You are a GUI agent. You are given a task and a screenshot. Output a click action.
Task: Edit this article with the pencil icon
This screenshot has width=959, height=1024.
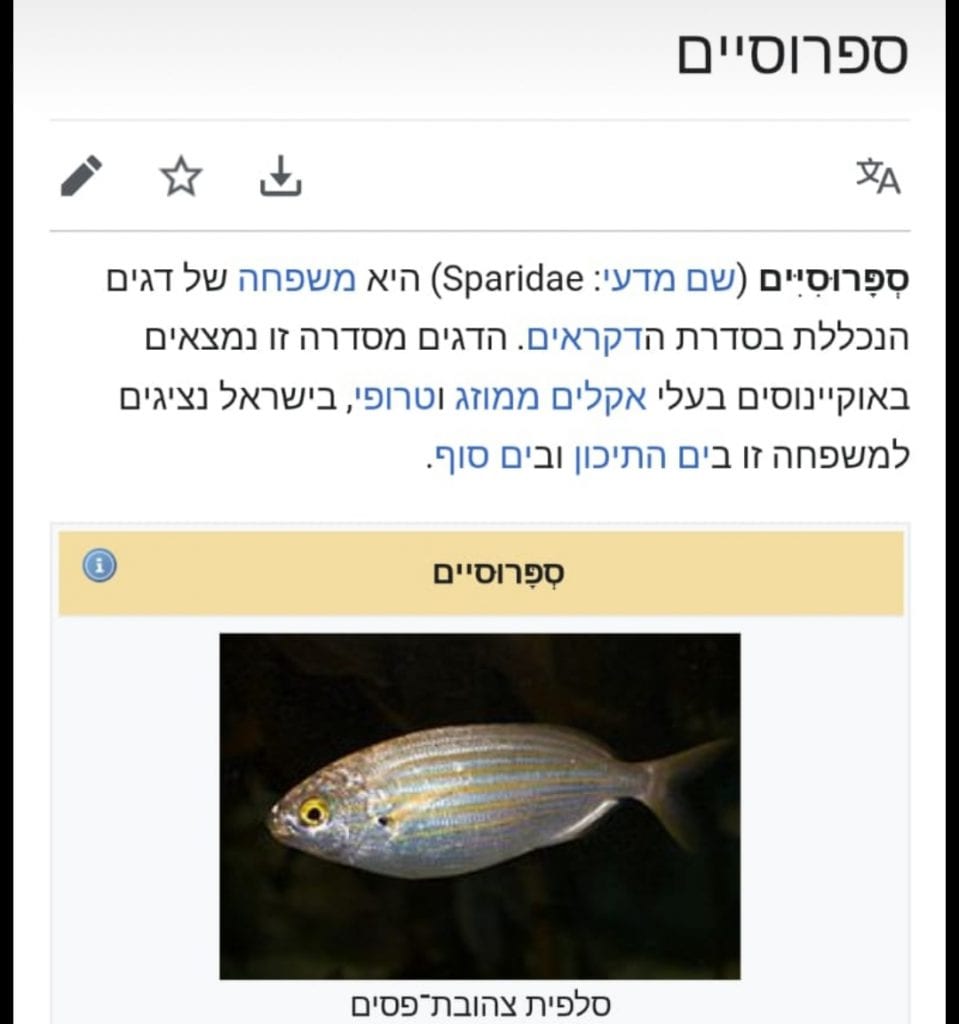pos(82,176)
